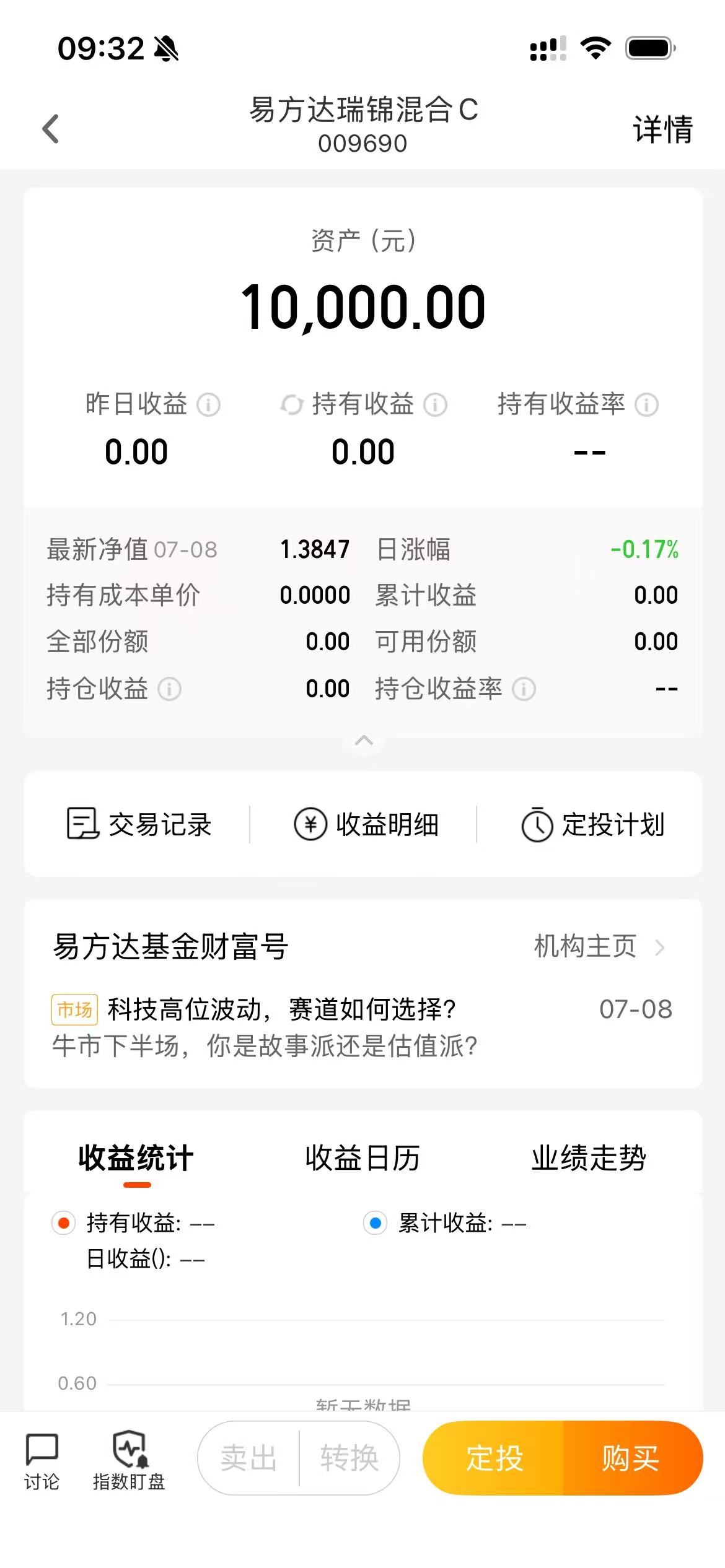Screen dimensions: 725x1568
Task: Open 指数盯盘 index monitor
Action: tap(129, 1461)
